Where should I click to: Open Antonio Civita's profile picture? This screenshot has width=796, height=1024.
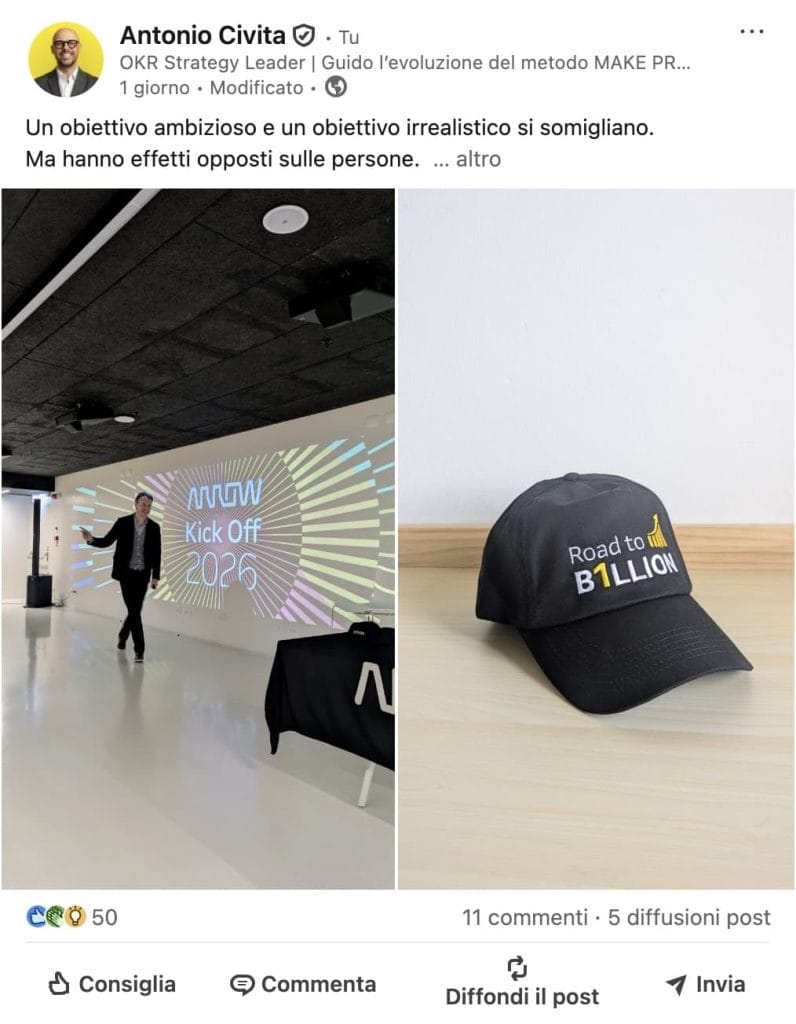(66, 60)
